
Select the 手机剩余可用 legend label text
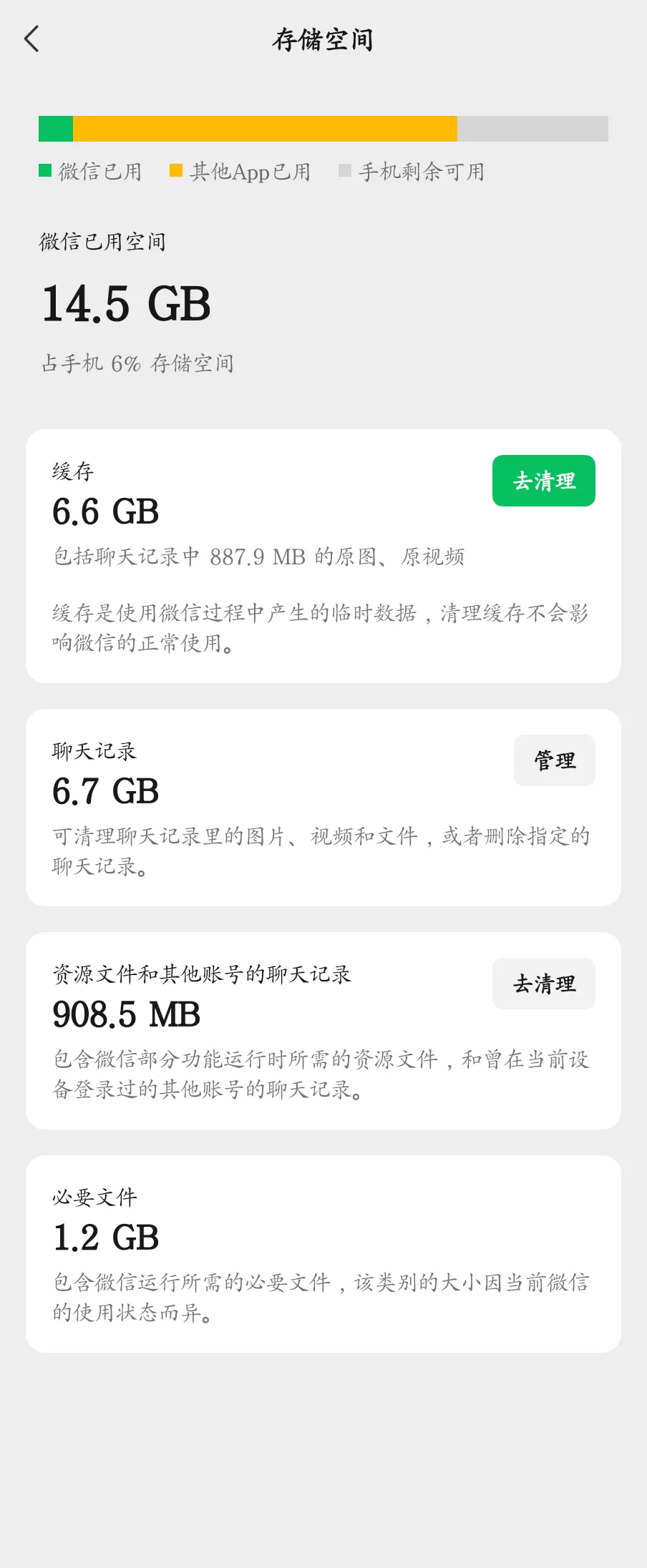click(x=421, y=172)
